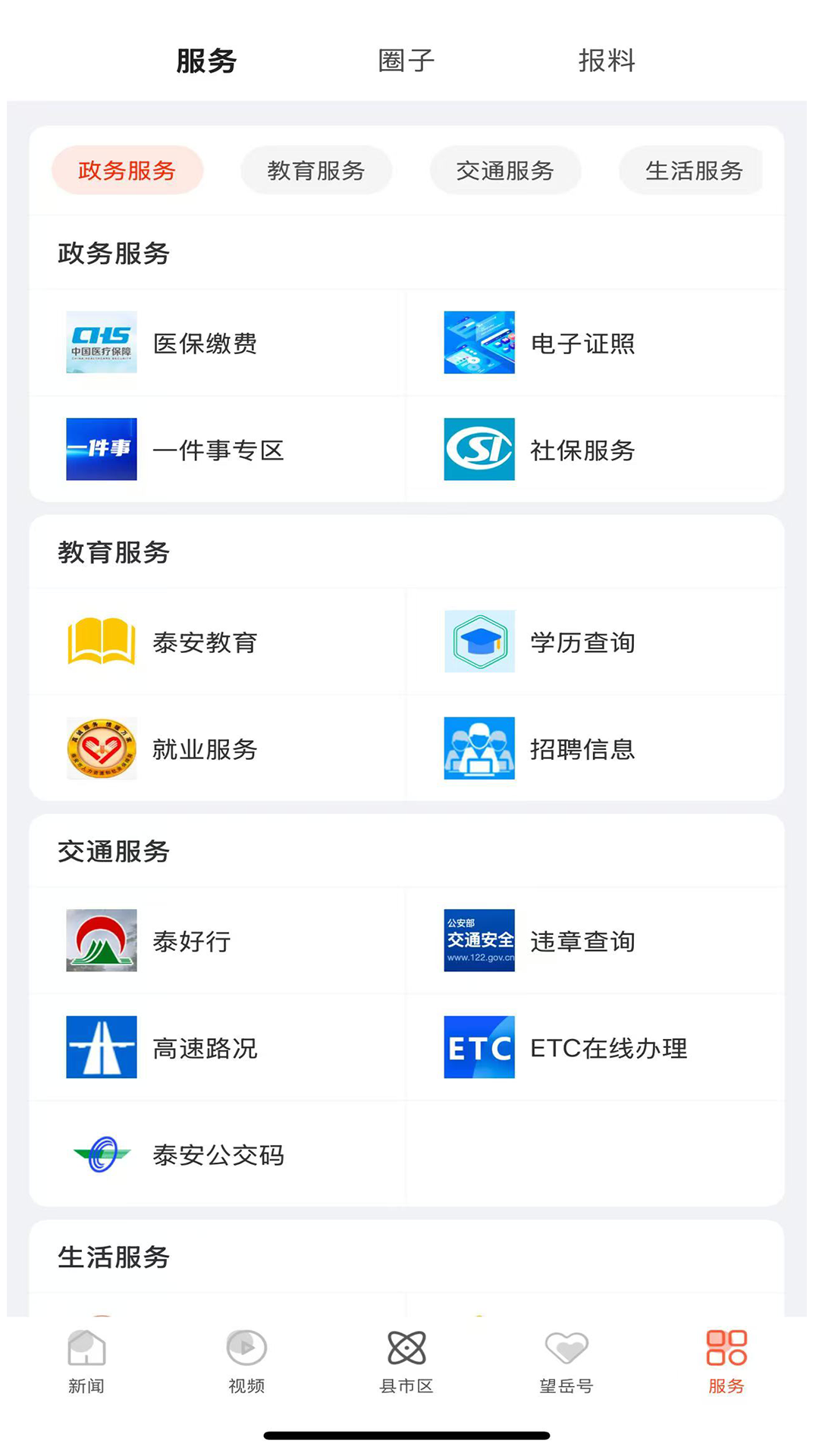Open the 招聘信息 recruitment icon
Screen dimensions: 819x1456
[x=479, y=748]
